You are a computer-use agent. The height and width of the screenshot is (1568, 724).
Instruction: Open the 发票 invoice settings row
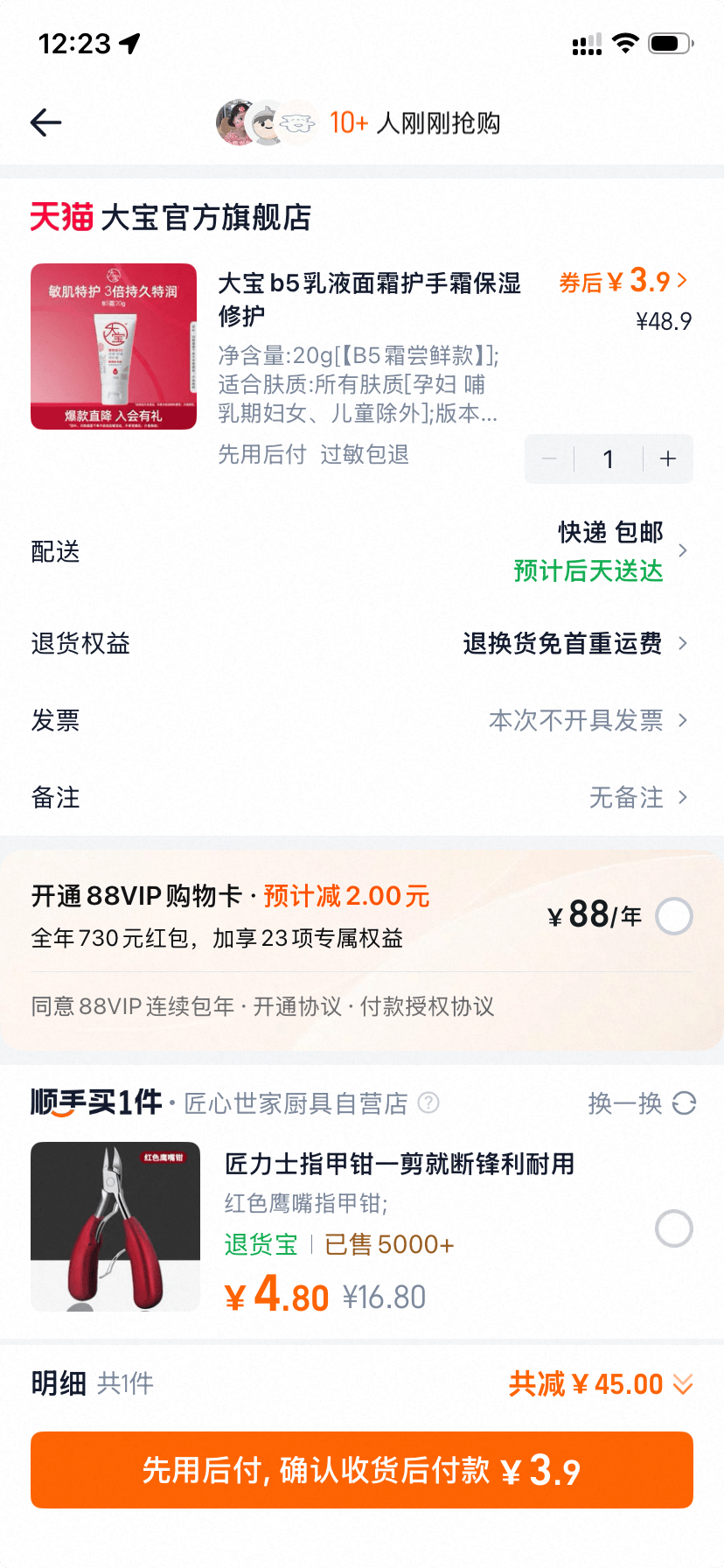click(362, 721)
